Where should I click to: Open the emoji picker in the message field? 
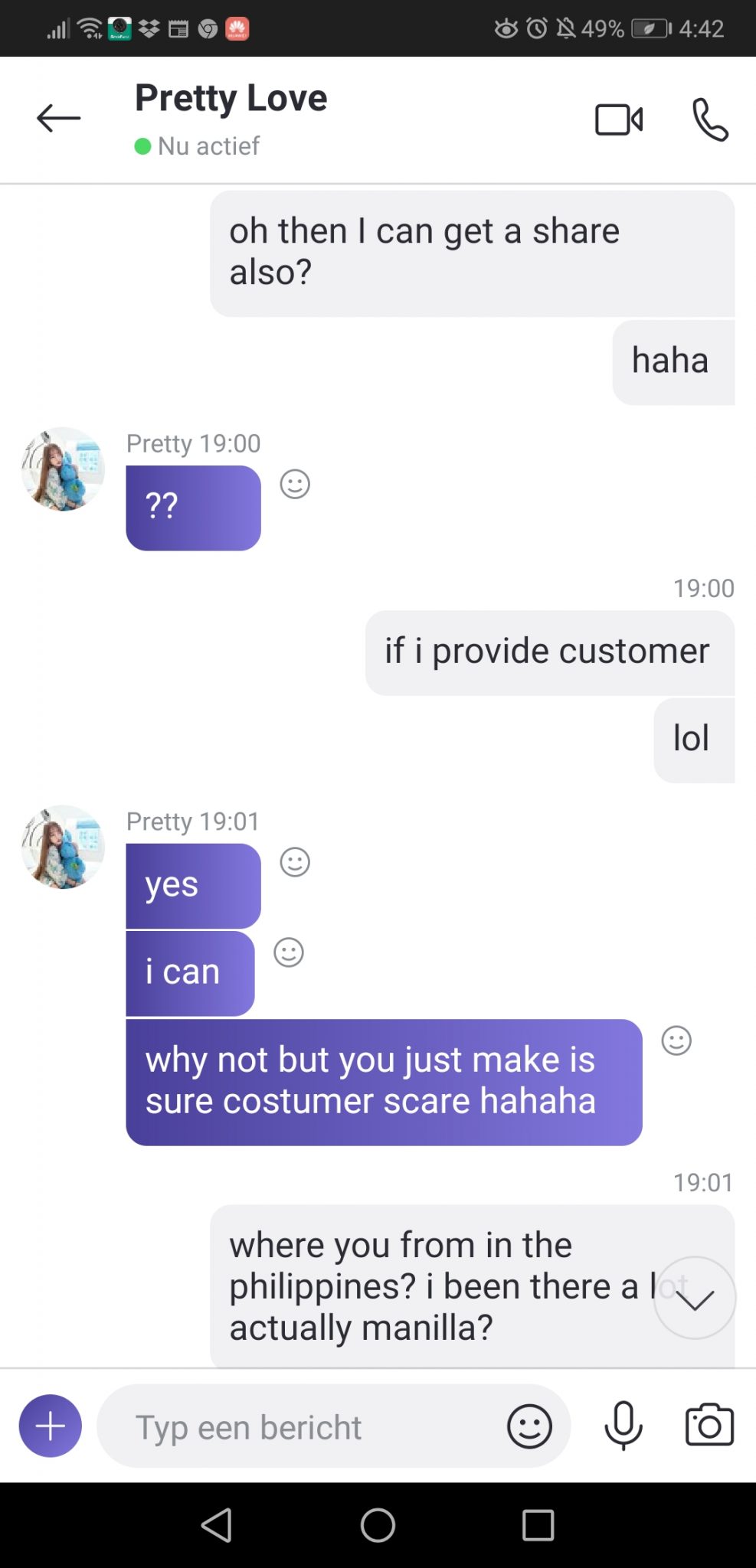point(529,1426)
